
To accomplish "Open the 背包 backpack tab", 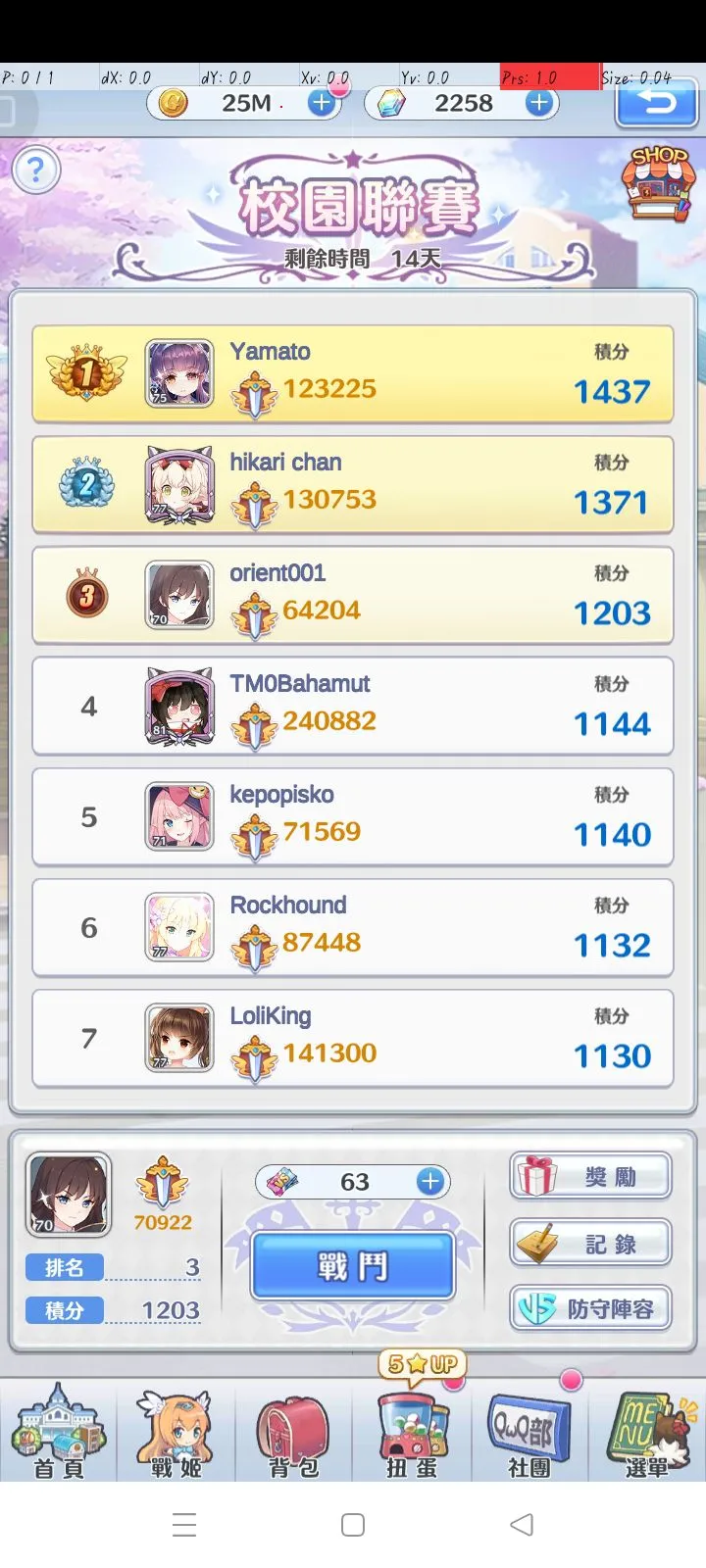I will point(293,1433).
